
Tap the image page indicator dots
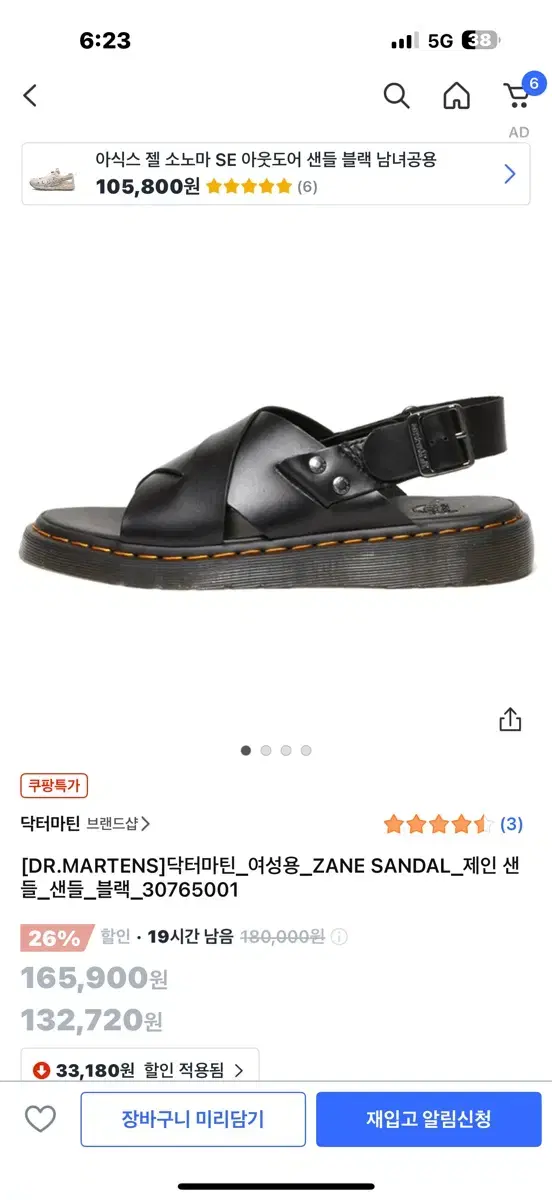point(276,750)
